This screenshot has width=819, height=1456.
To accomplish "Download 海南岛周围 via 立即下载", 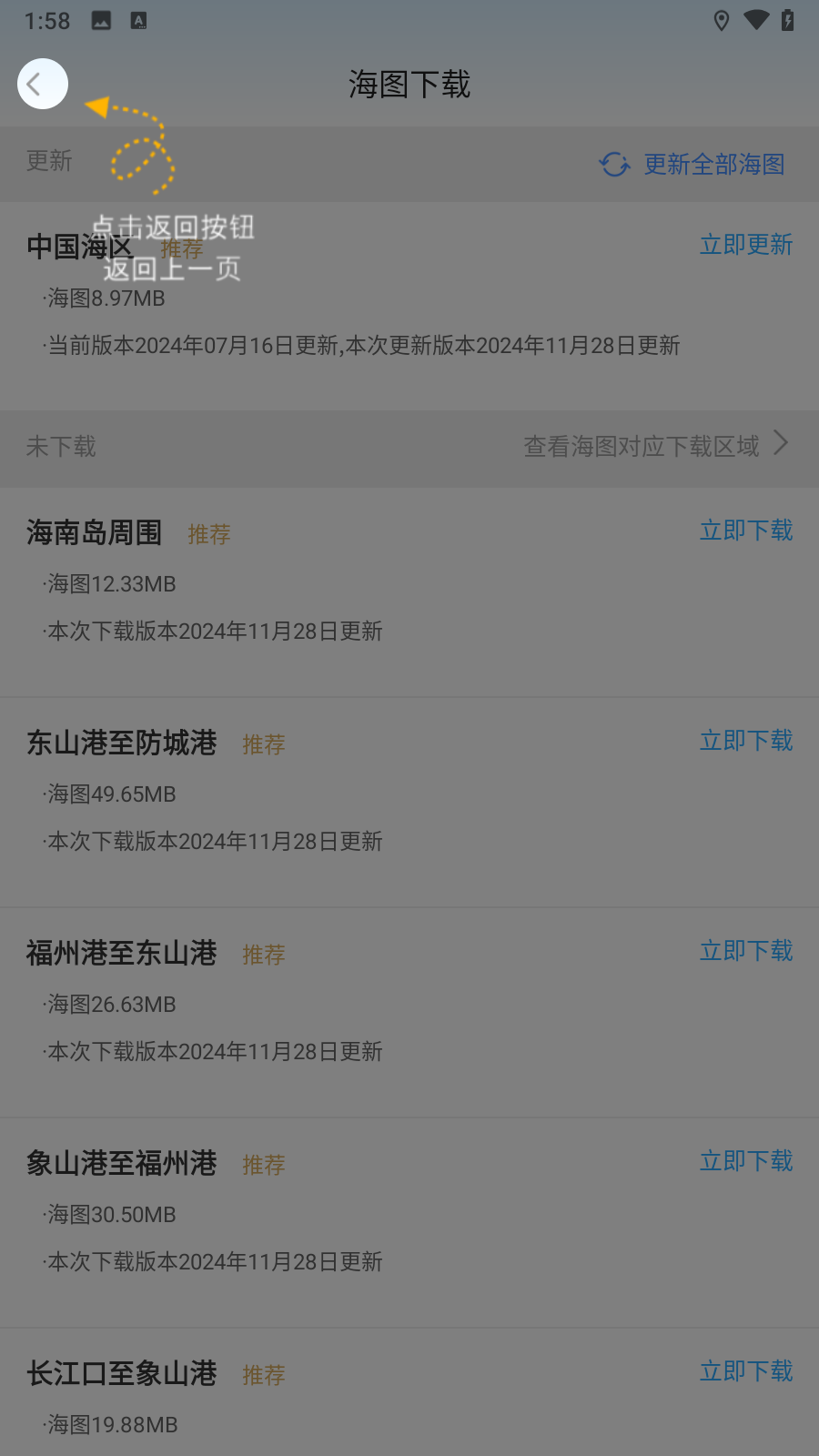I will coord(746,530).
